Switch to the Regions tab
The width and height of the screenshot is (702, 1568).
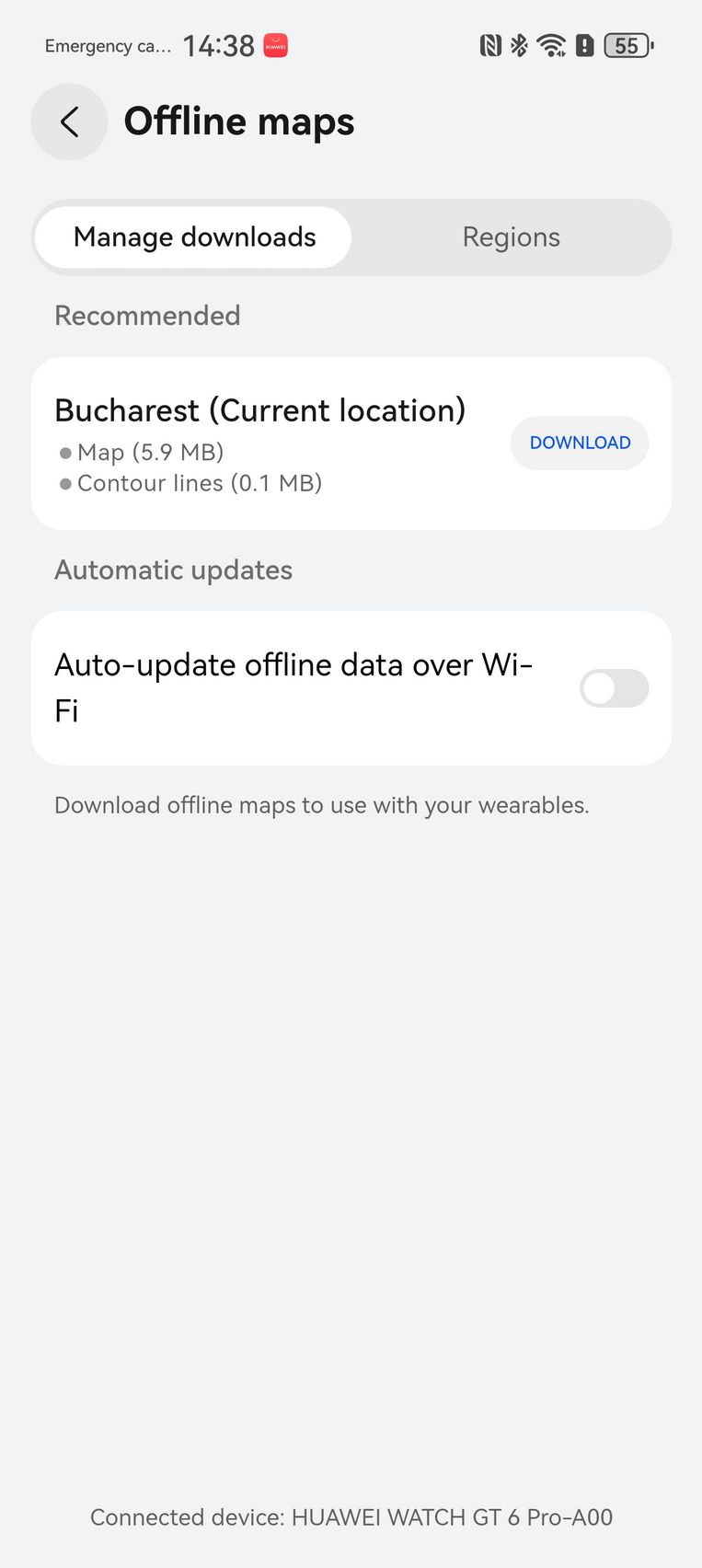pyautogui.click(x=511, y=237)
